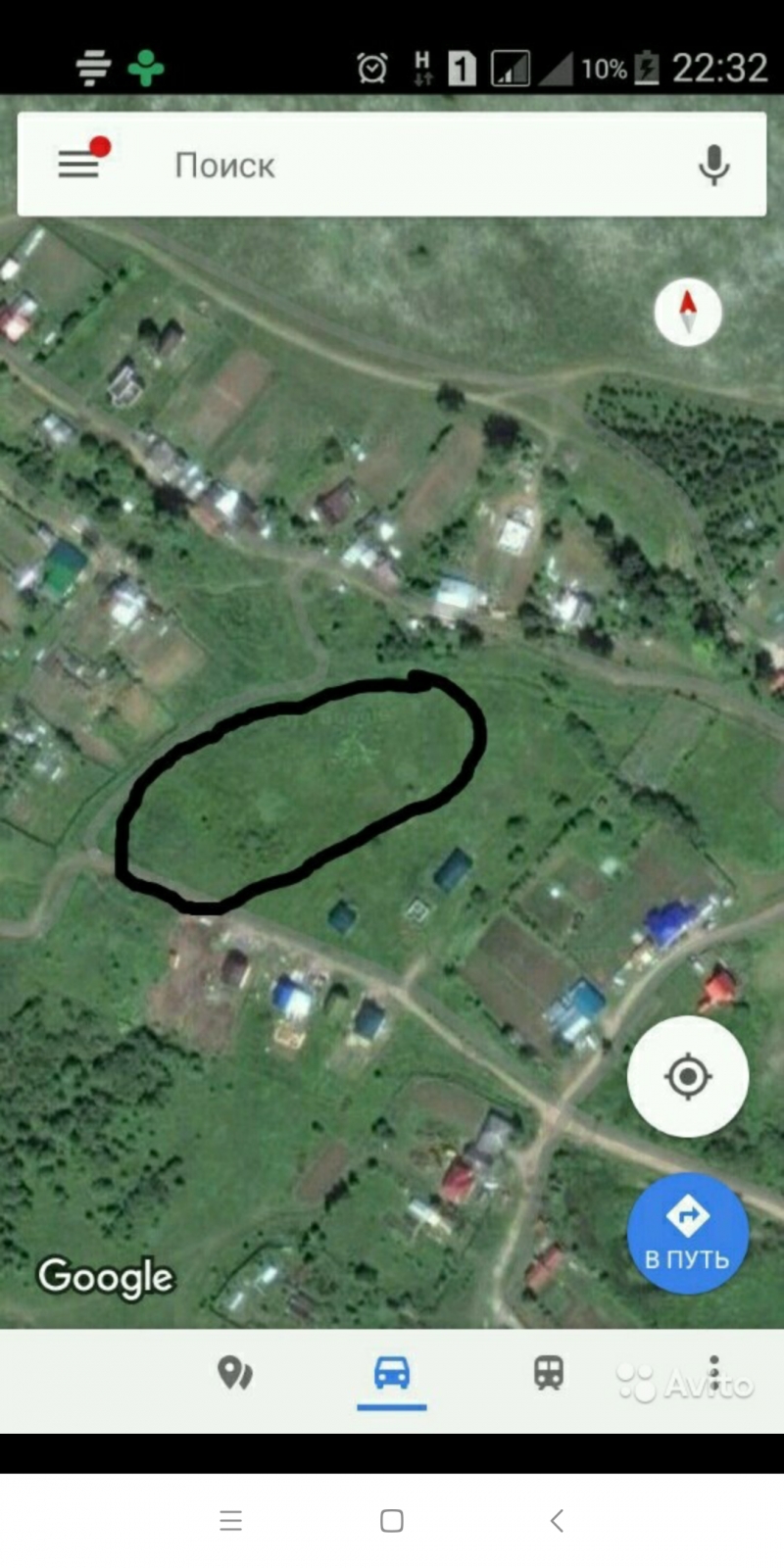
Task: Open the hamburger menu drawer
Action: tap(78, 164)
